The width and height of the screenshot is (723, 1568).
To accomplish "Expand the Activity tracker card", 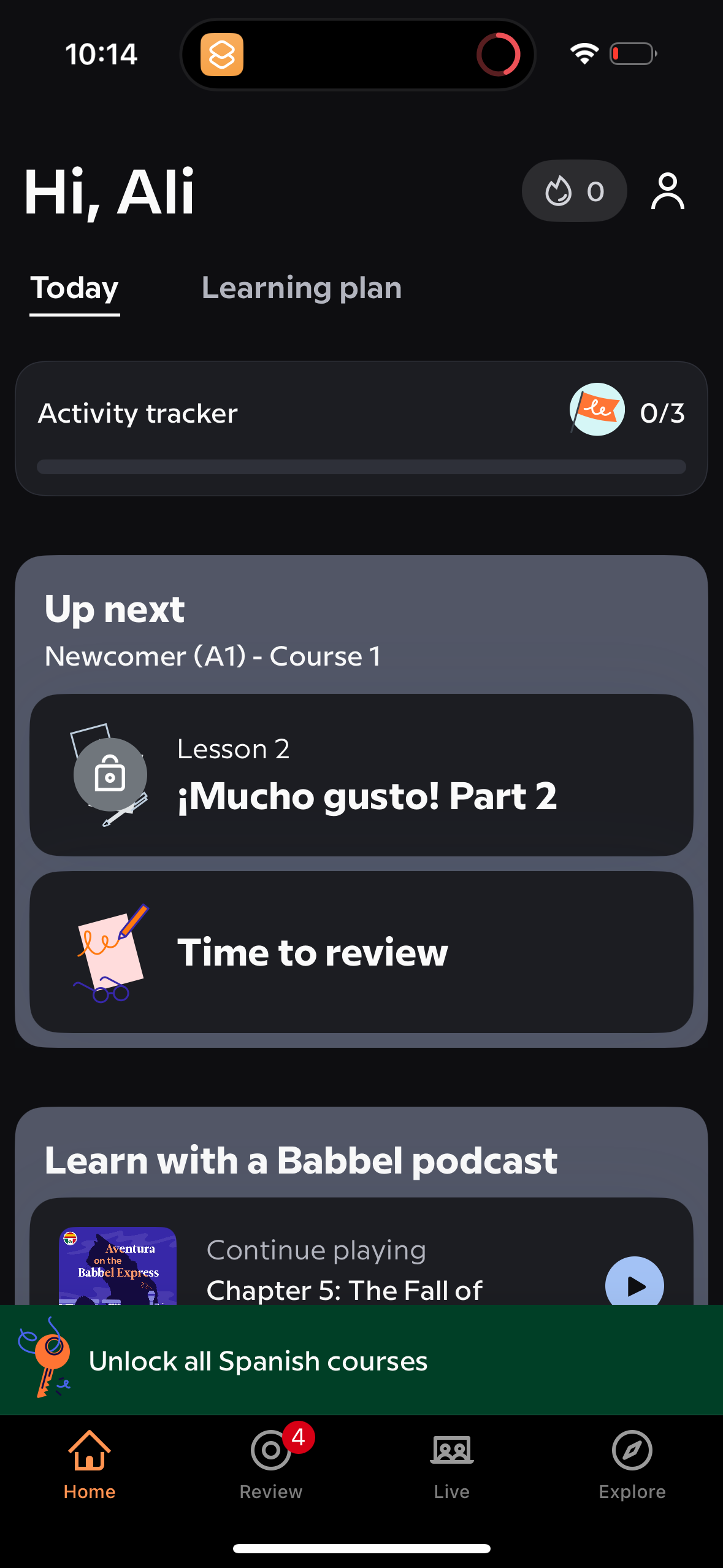I will click(361, 428).
